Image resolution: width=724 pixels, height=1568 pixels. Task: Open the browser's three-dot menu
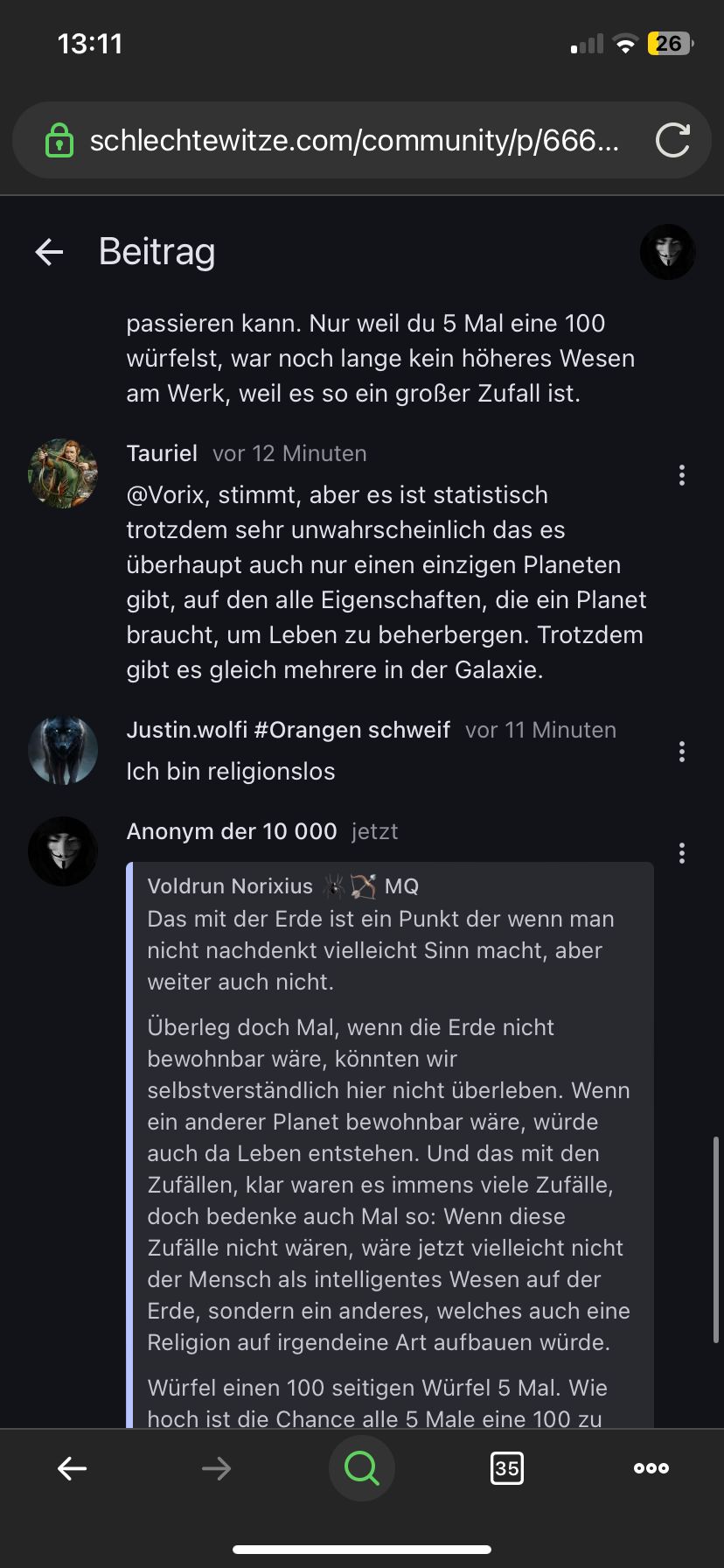(651, 1468)
